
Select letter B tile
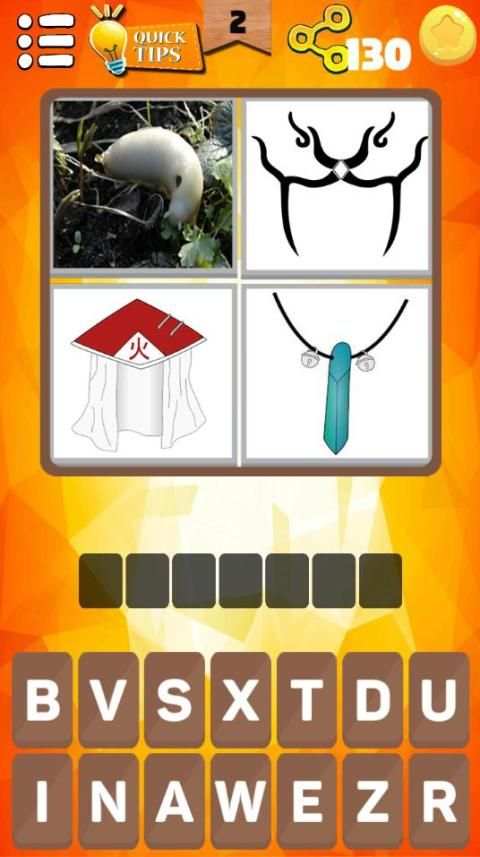[42, 700]
